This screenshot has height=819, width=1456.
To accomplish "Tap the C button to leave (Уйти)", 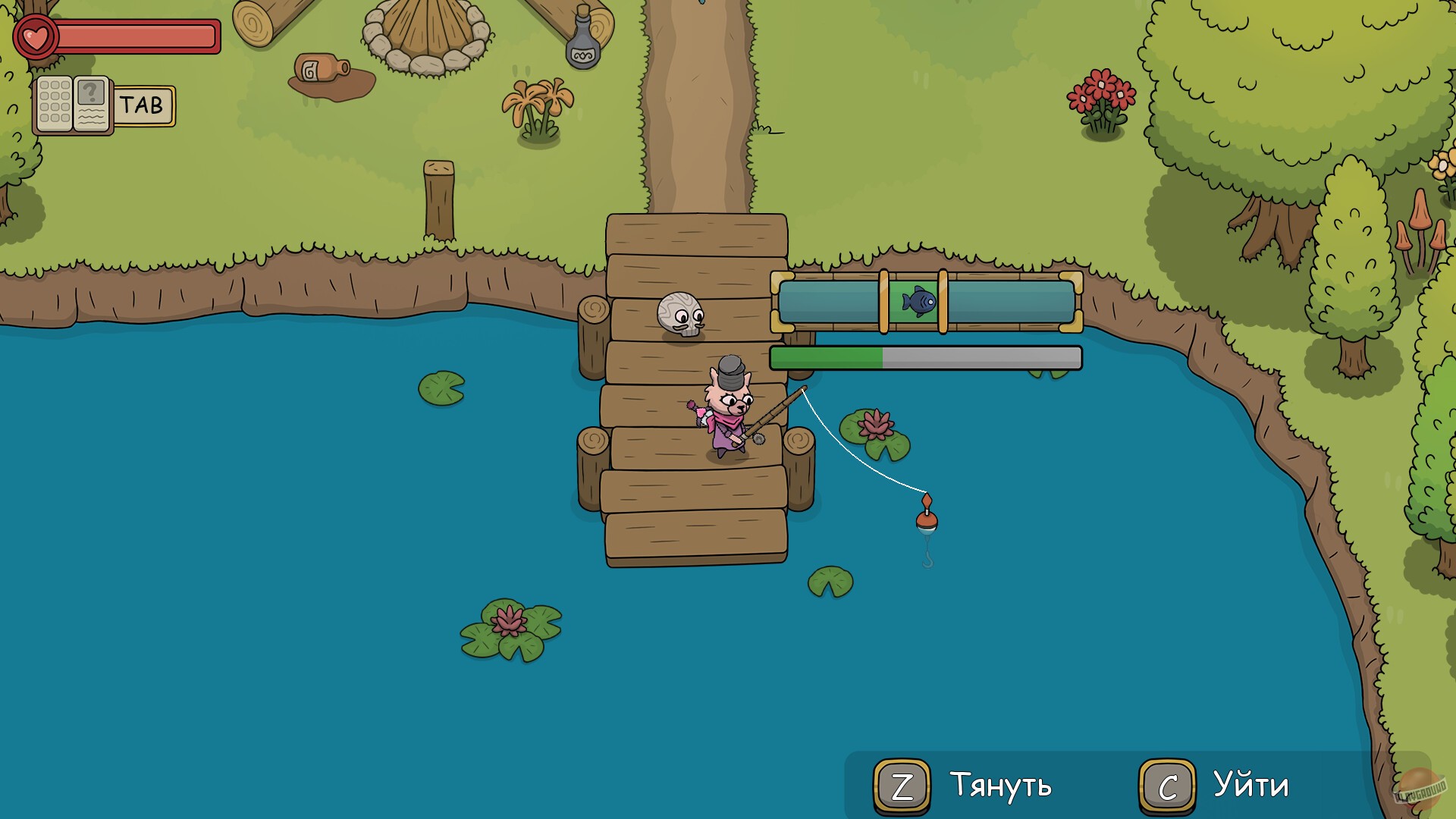I will tap(1167, 786).
